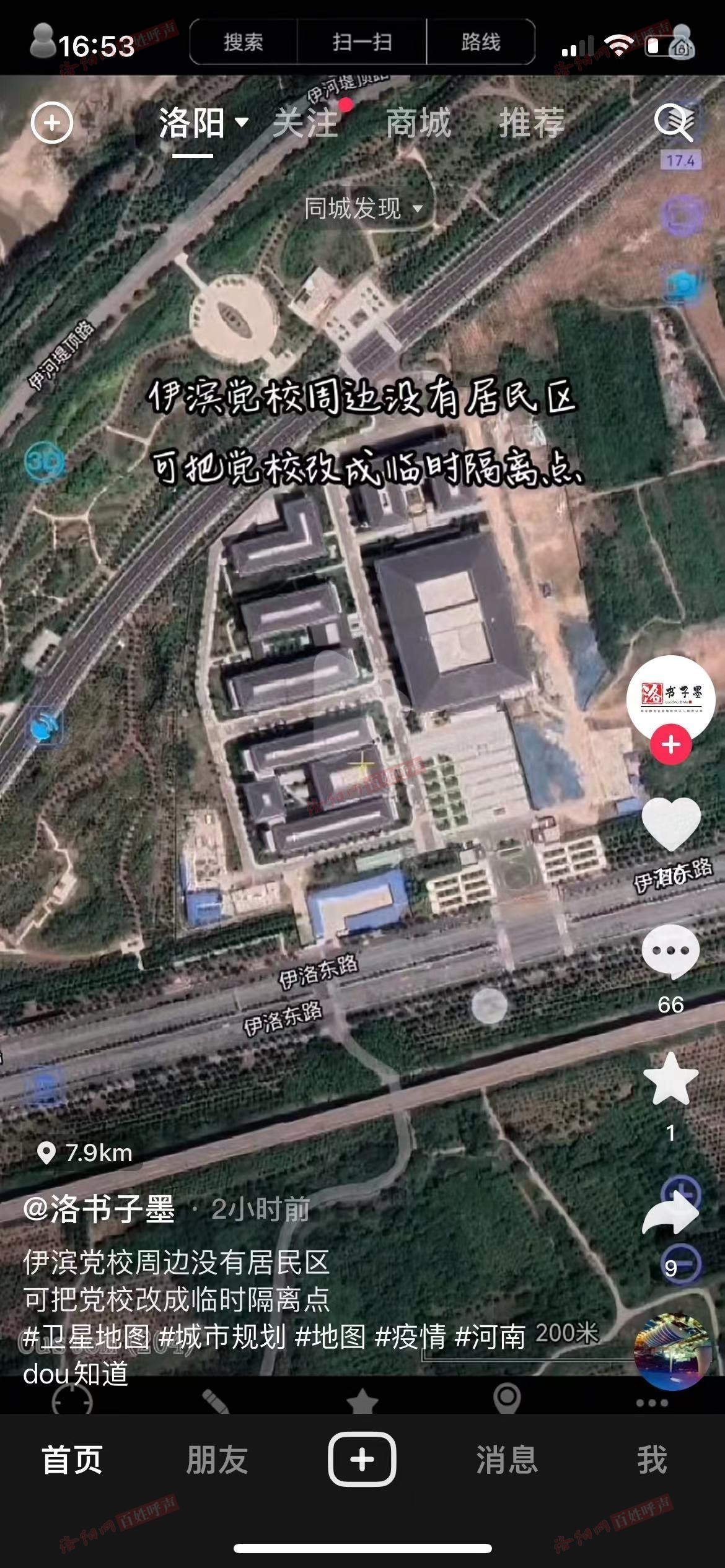Image resolution: width=725 pixels, height=1568 pixels.
Task: Switch to the 关注 tab
Action: 306,123
